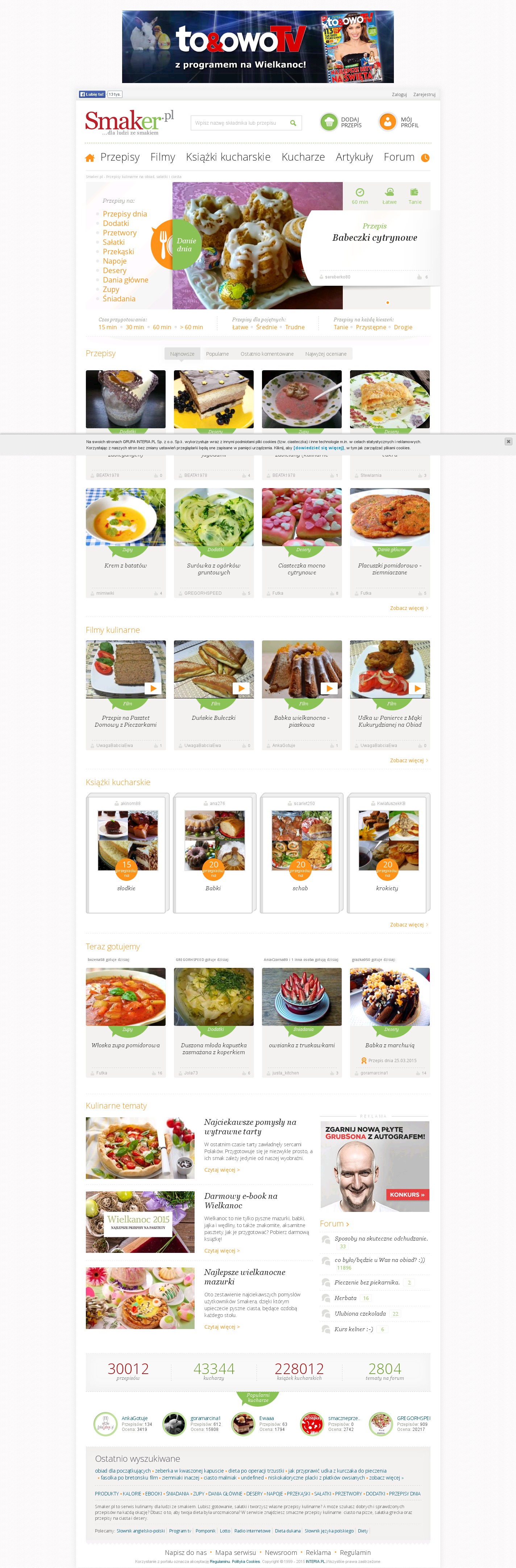Screen dimensions: 516x1568
Task: Open Książki kucharskie navigation item
Action: [x=228, y=157]
